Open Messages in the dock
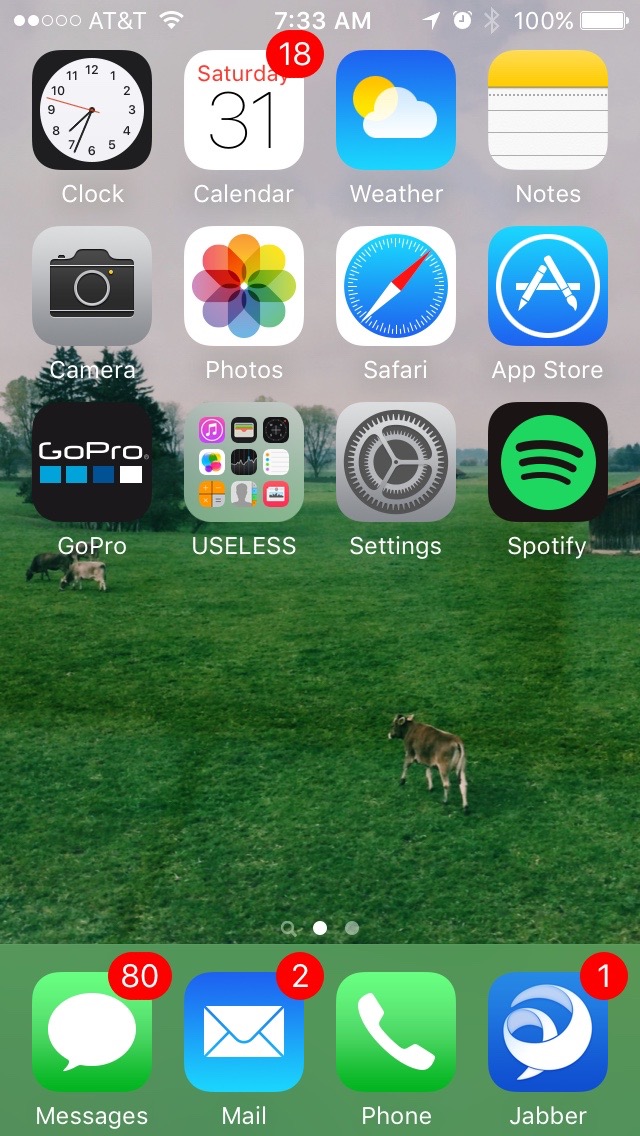The height and width of the screenshot is (1136, 640). pos(92,1032)
